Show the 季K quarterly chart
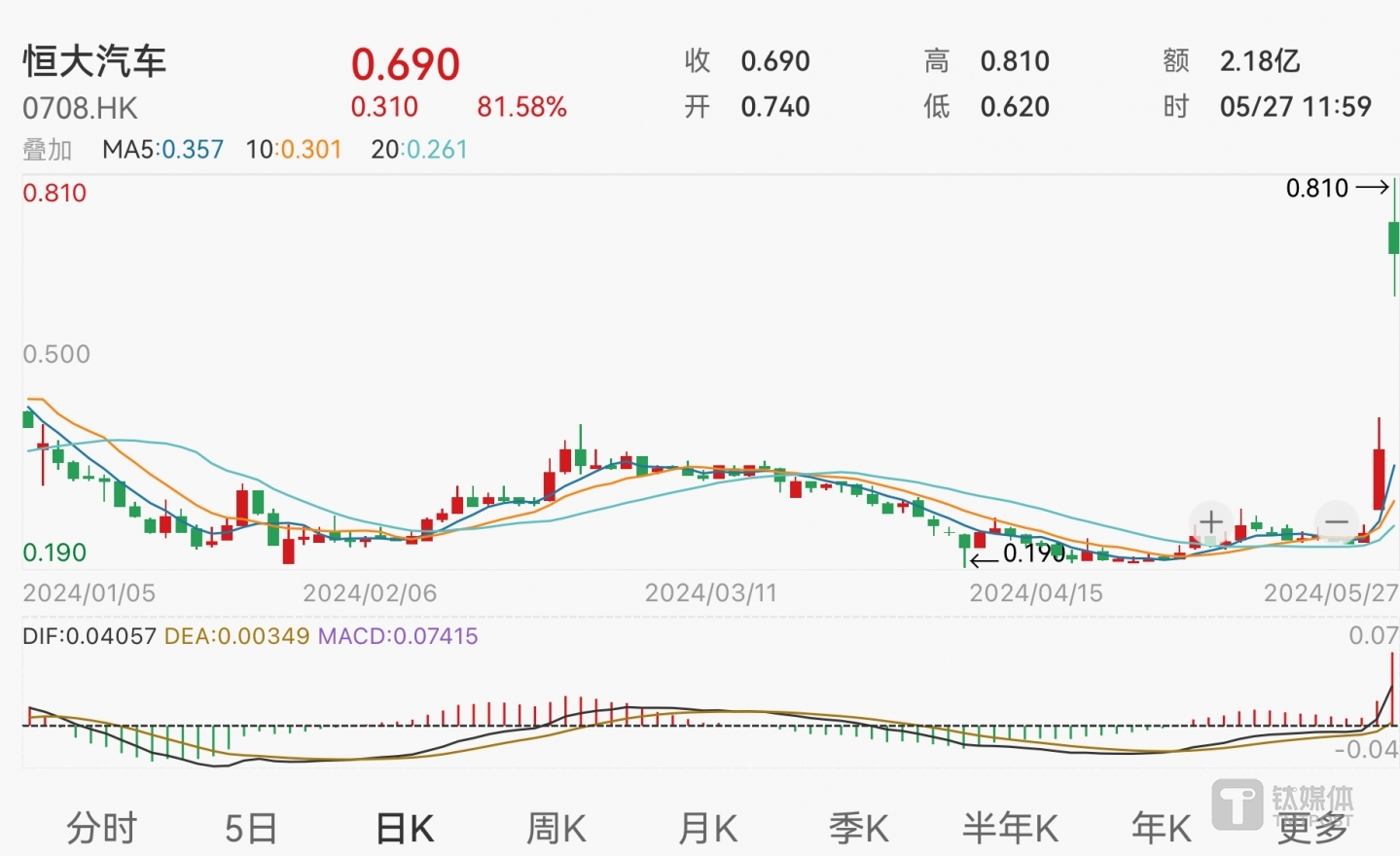The height and width of the screenshot is (856, 1400). pos(858,829)
